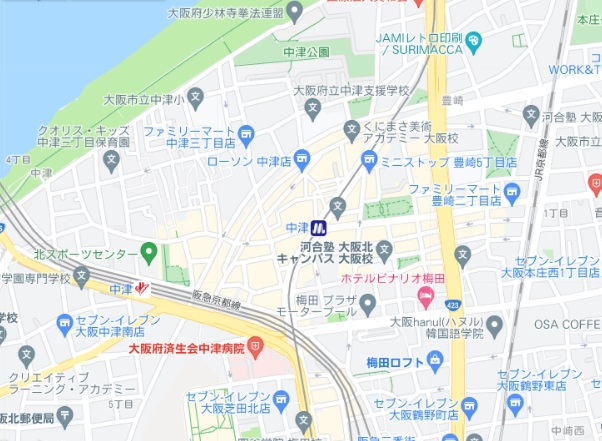602x441 pixels.
Task: Tap the 中津 Hankyu station icon
Action: click(x=142, y=288)
